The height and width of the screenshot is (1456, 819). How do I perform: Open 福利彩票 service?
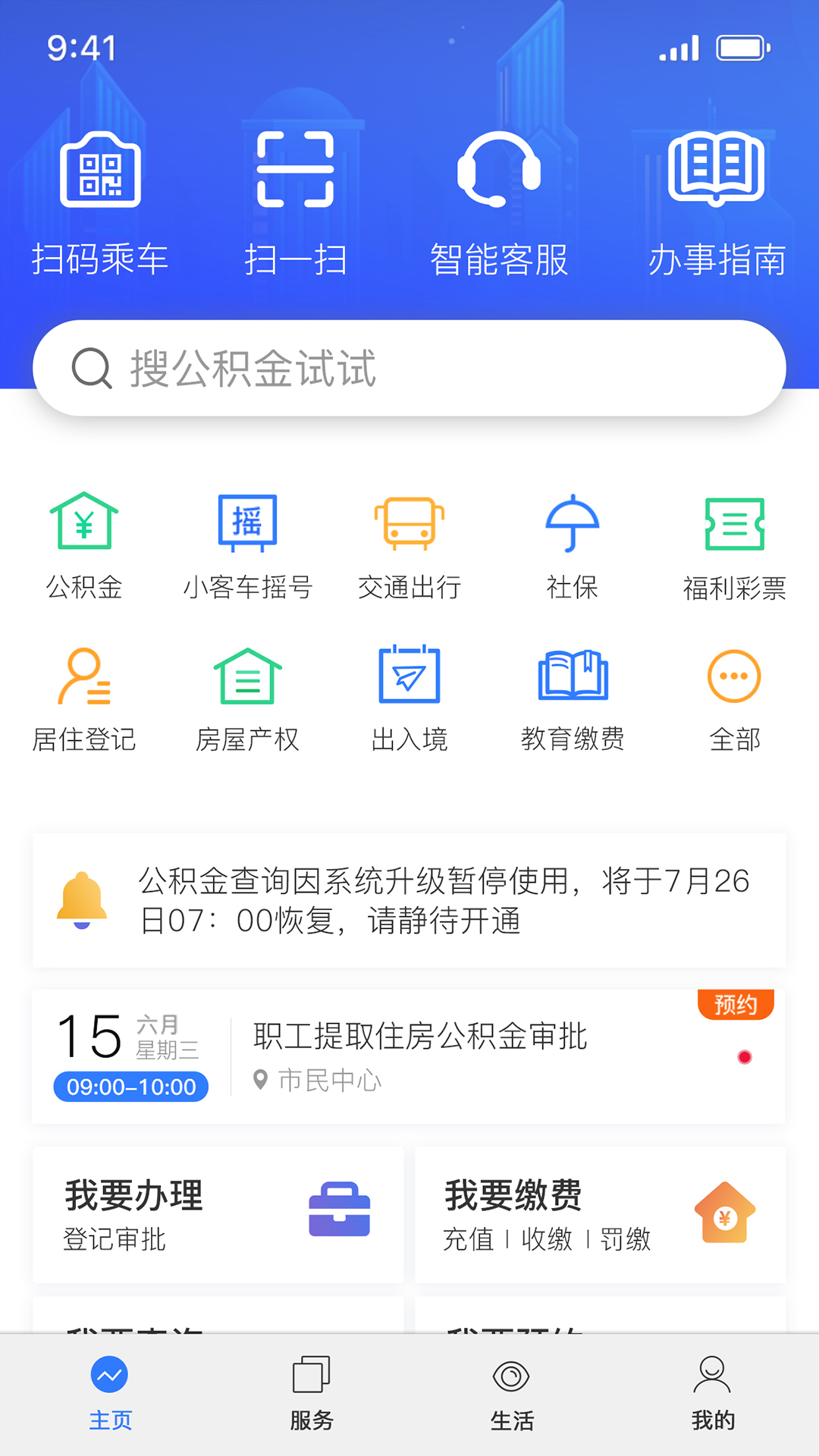click(x=734, y=544)
